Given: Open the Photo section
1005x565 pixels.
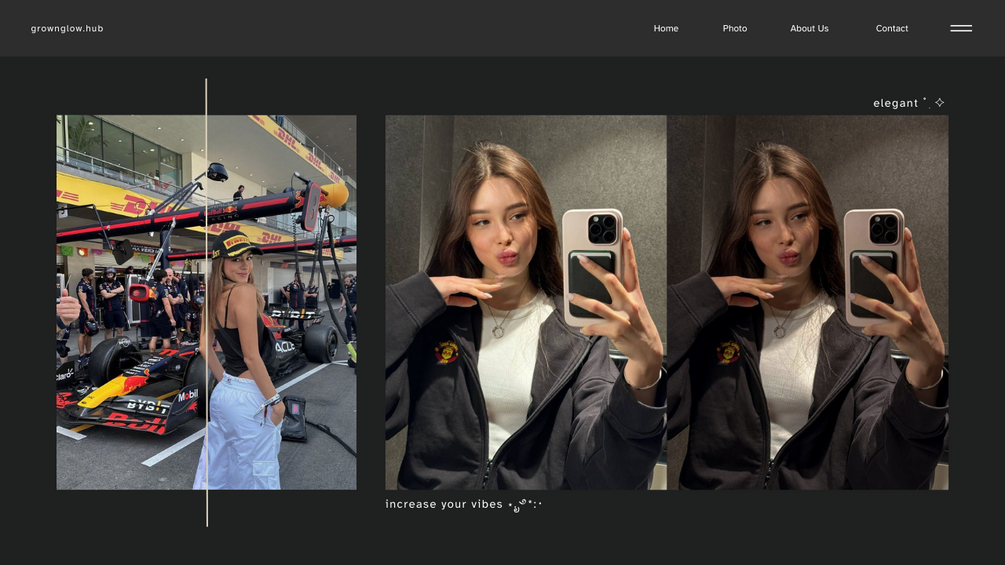Looking at the screenshot, I should coord(735,28).
